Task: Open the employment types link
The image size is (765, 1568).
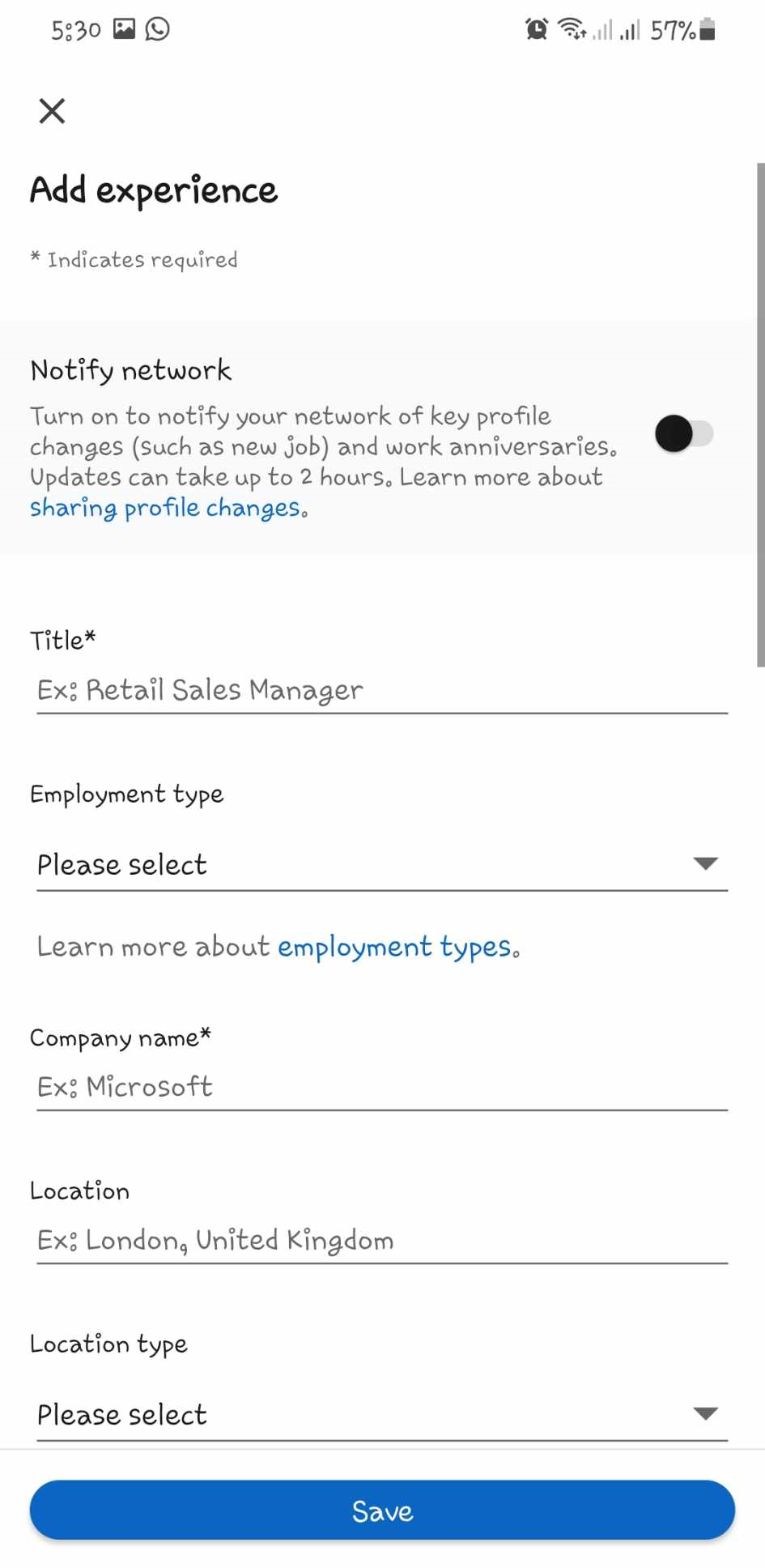Action: tap(398, 947)
